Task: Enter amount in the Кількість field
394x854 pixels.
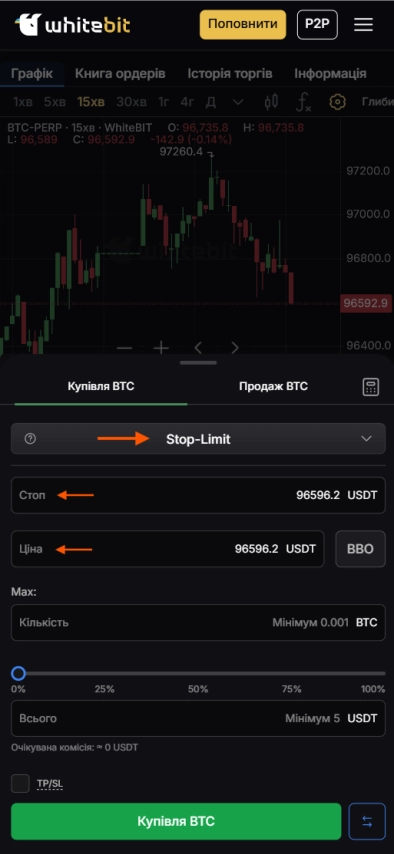Action: 198,623
